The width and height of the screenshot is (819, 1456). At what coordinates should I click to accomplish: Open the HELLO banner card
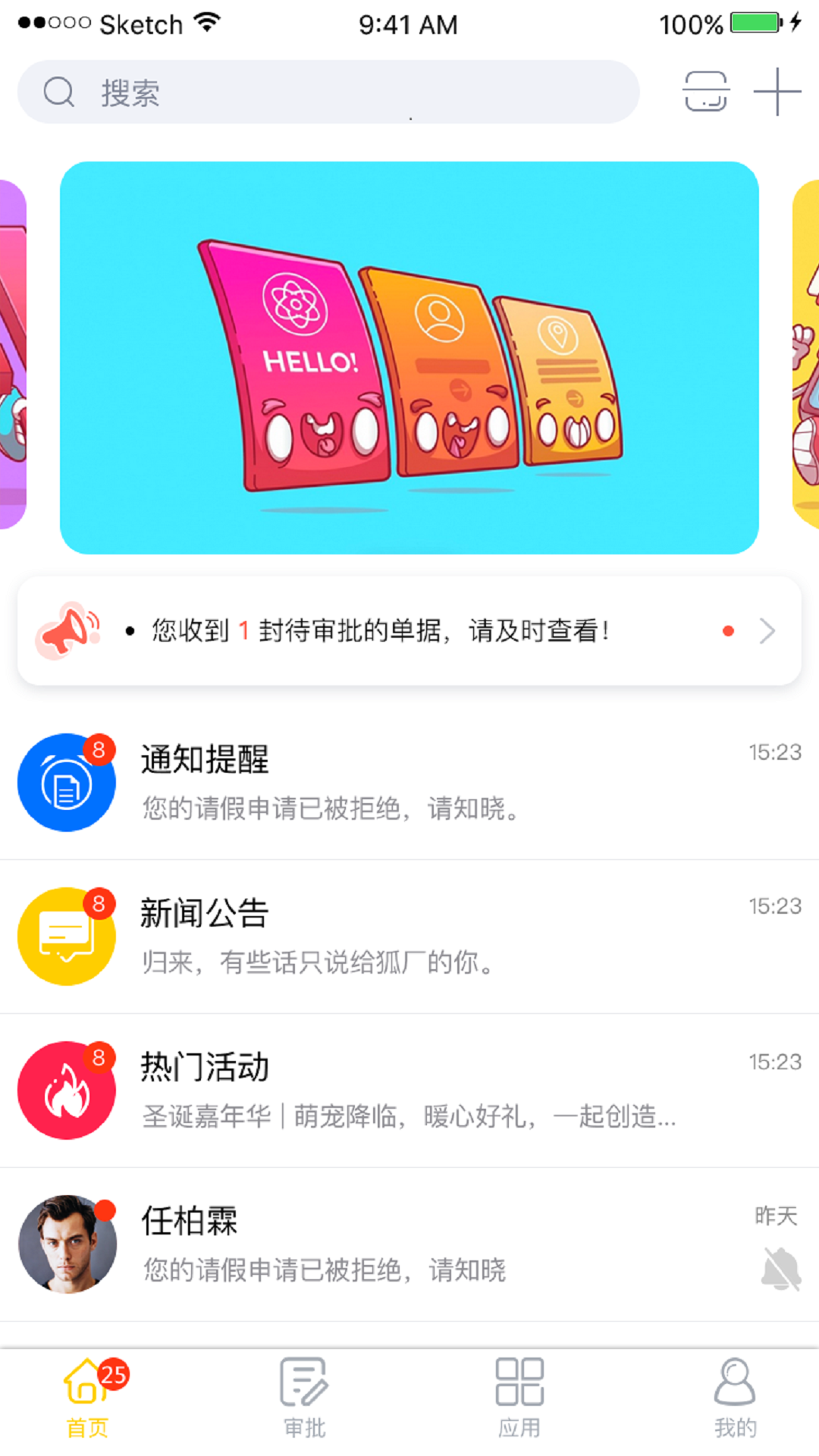pyautogui.click(x=409, y=358)
